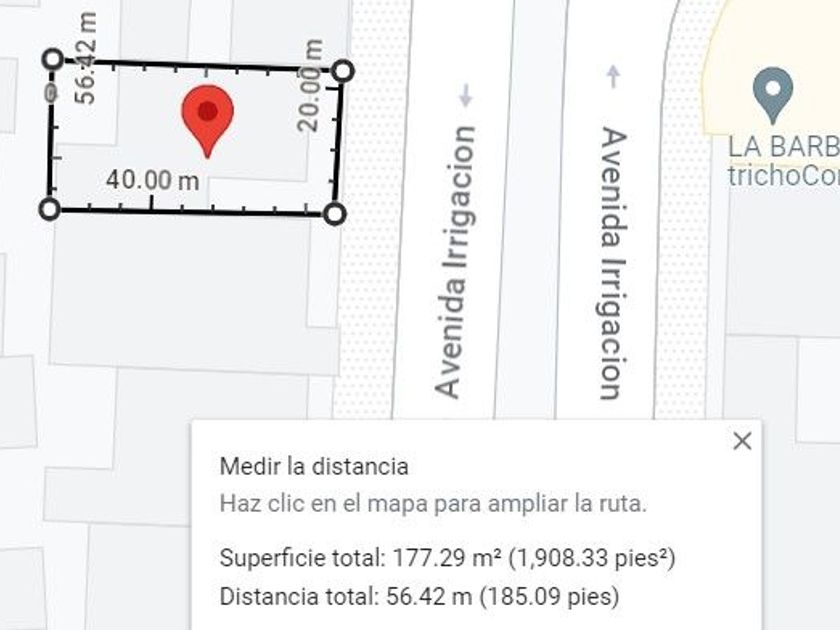This screenshot has height=630, width=840.
Task: Select the top-left measurement point
Action: click(x=52, y=59)
